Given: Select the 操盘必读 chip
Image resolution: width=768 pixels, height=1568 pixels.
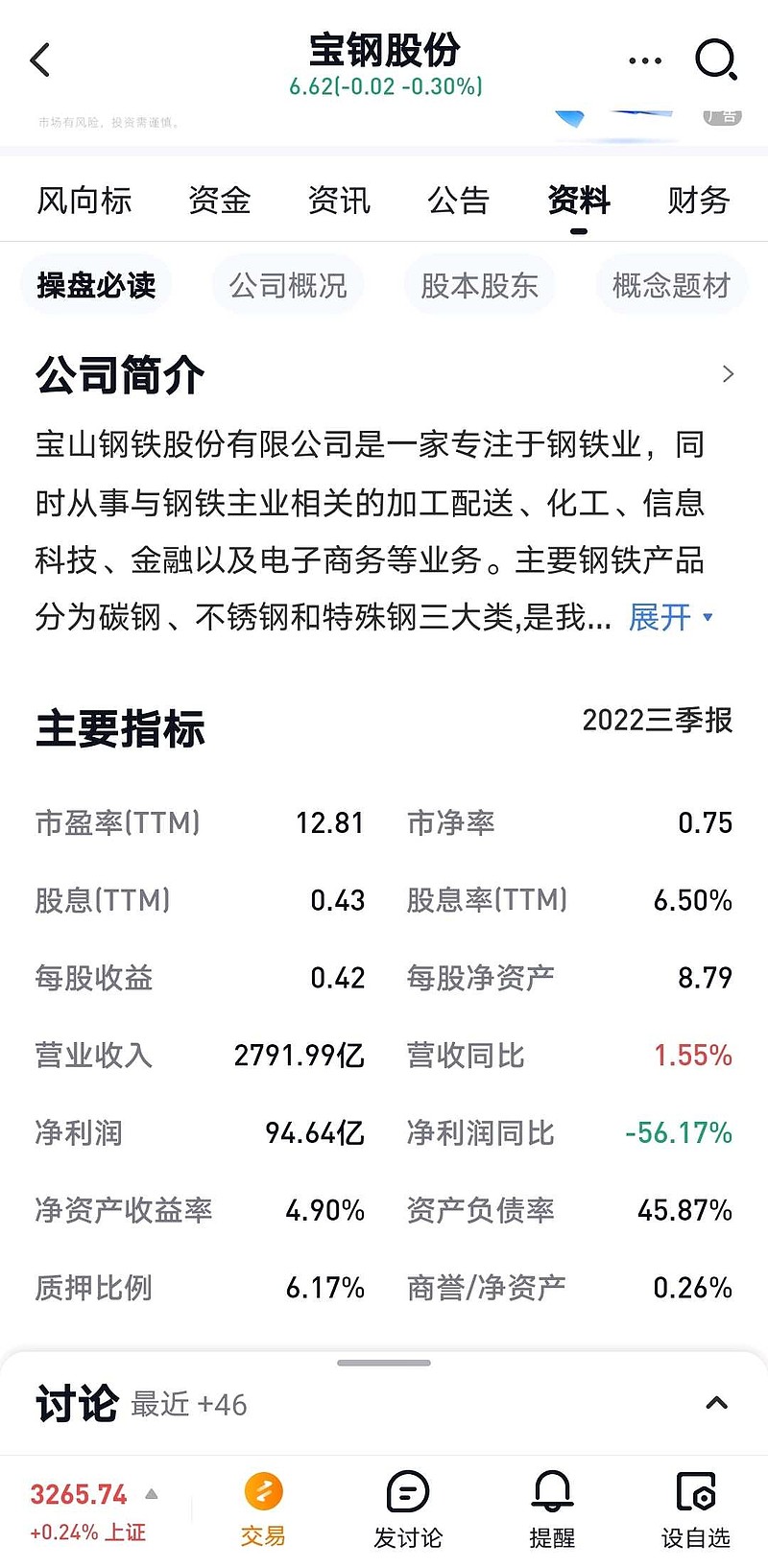Looking at the screenshot, I should coord(96,285).
